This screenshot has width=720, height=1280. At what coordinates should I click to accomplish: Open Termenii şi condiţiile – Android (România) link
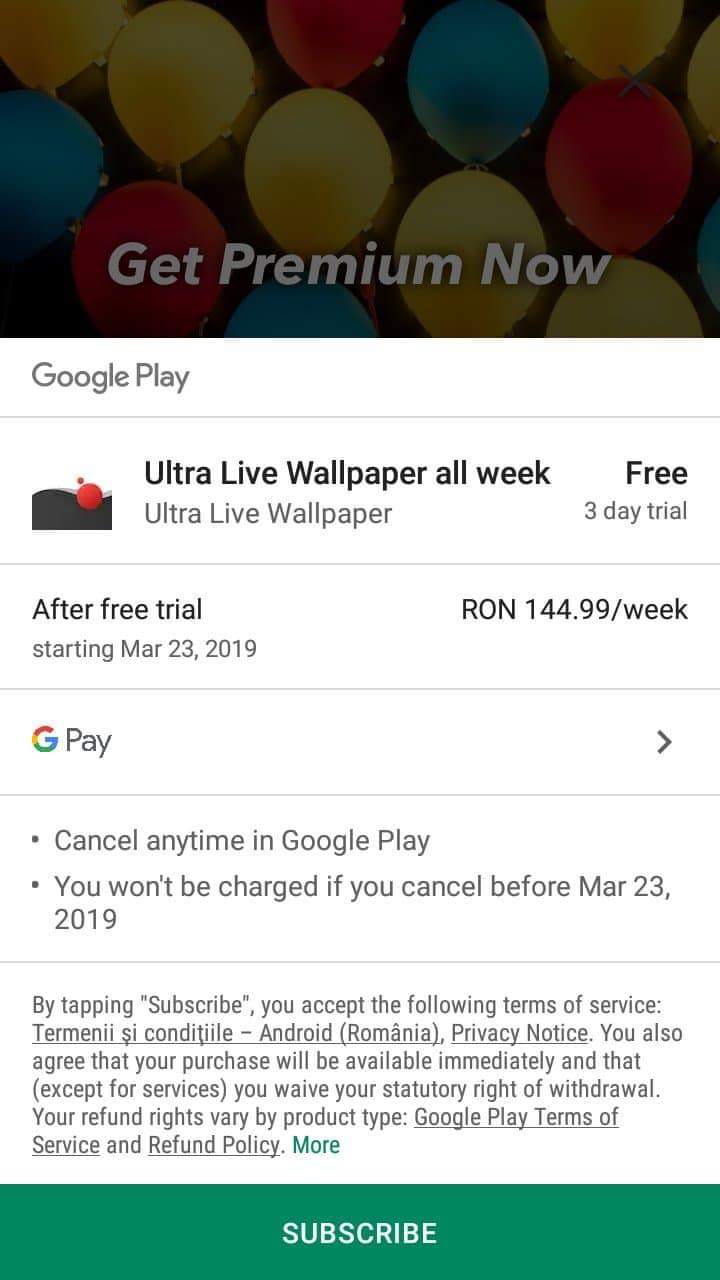click(233, 1033)
